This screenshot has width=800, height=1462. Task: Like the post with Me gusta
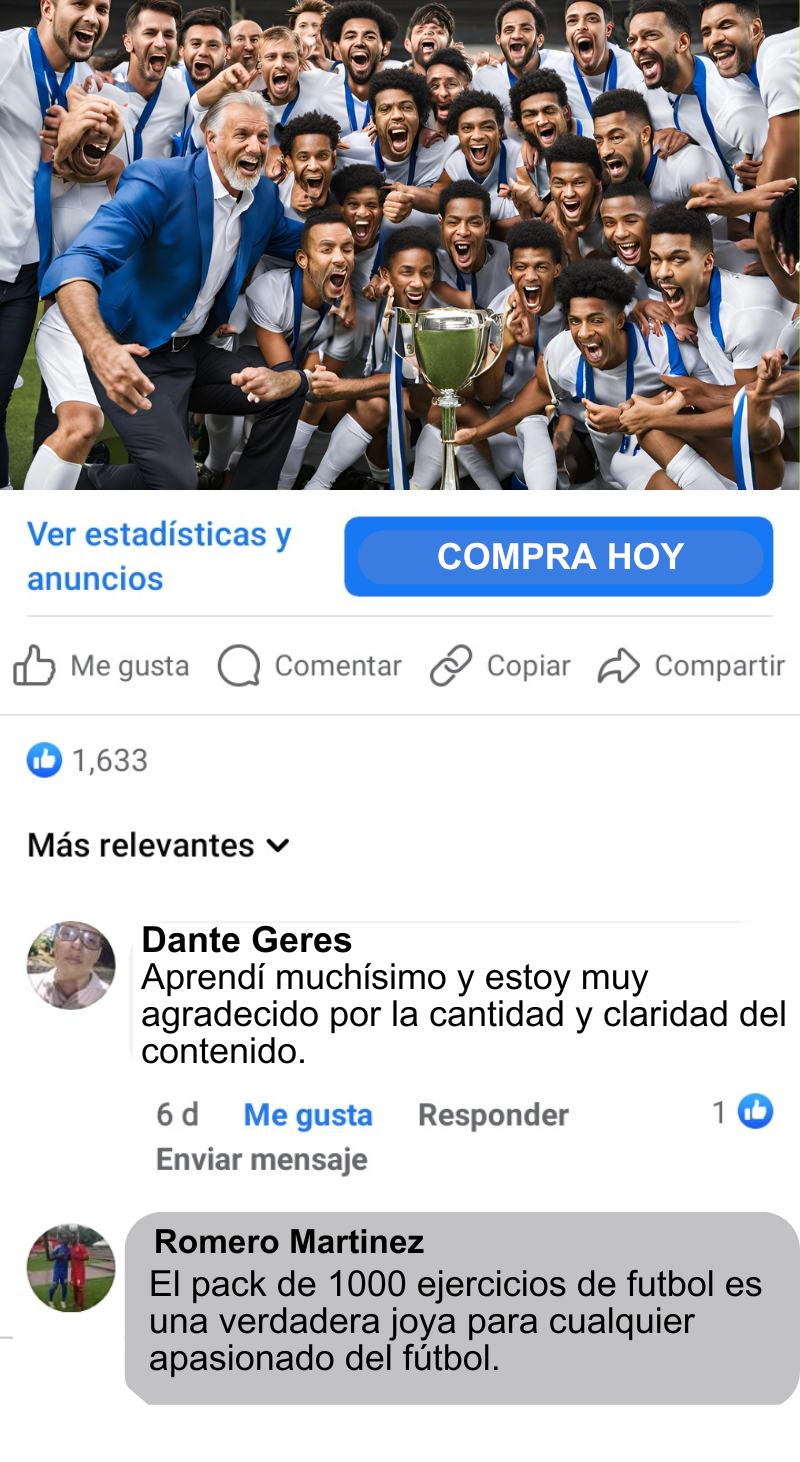[101, 666]
